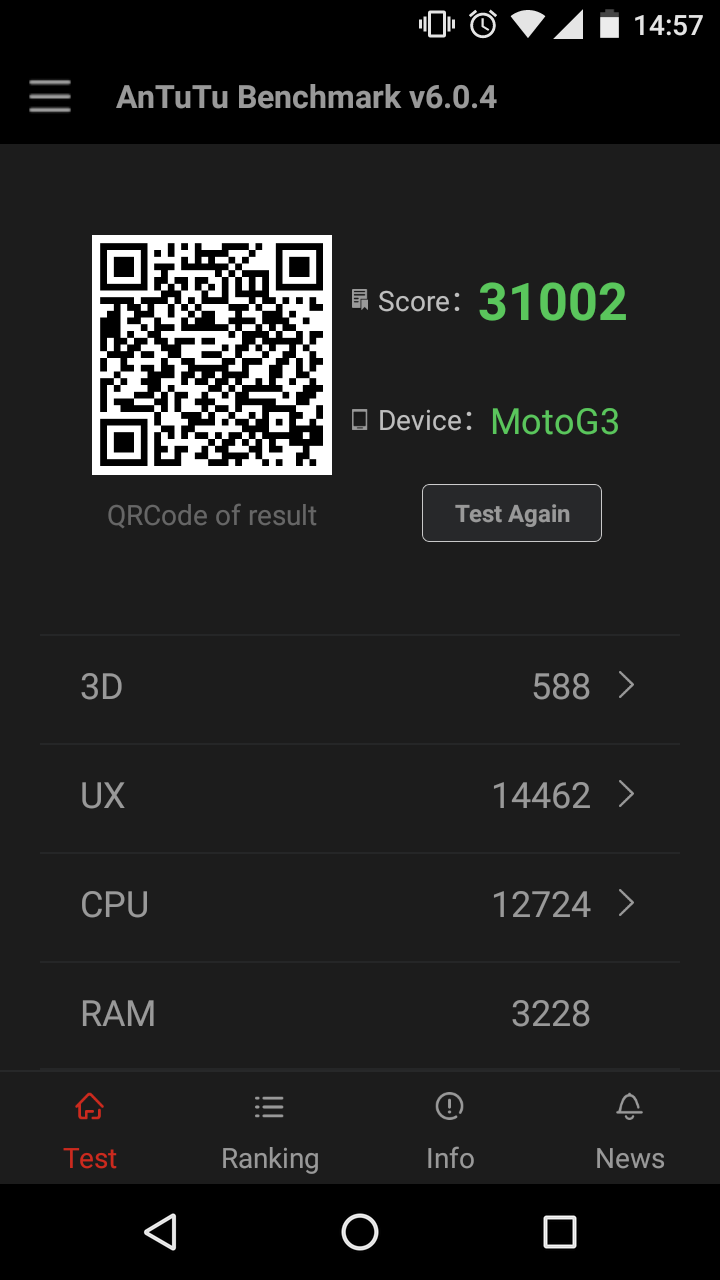Click the phone icon beside Device
Screen dimensions: 720x1280
coord(360,420)
